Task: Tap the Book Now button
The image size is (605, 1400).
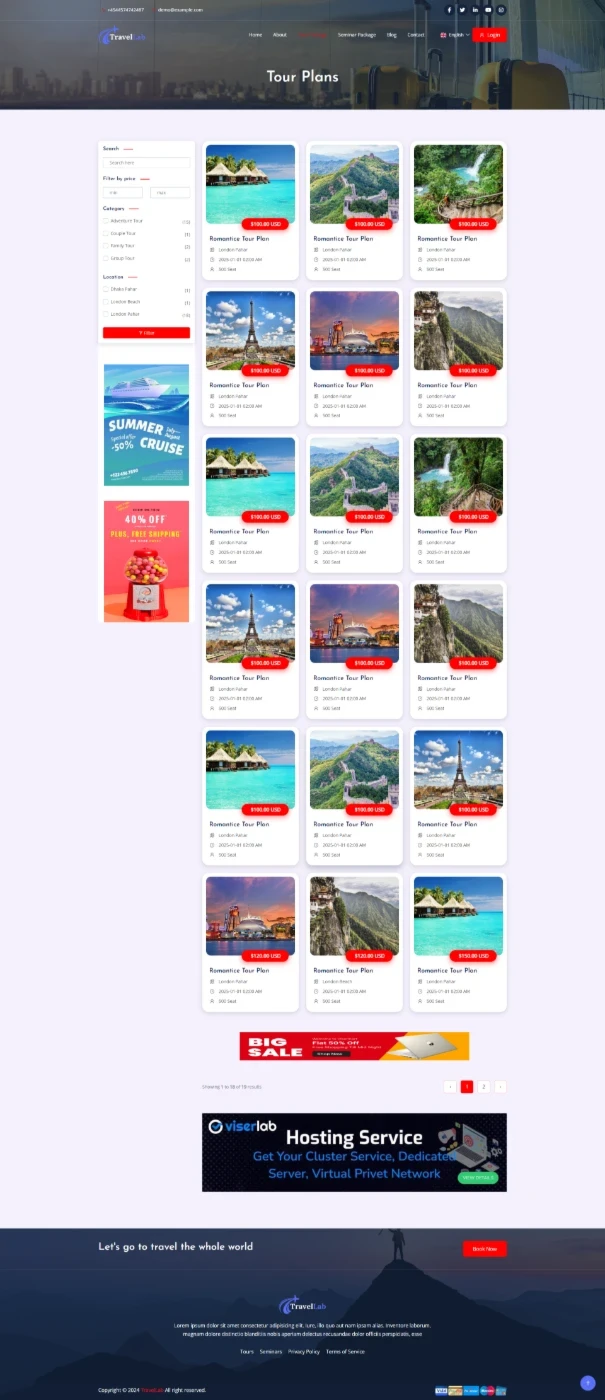Action: click(484, 1248)
